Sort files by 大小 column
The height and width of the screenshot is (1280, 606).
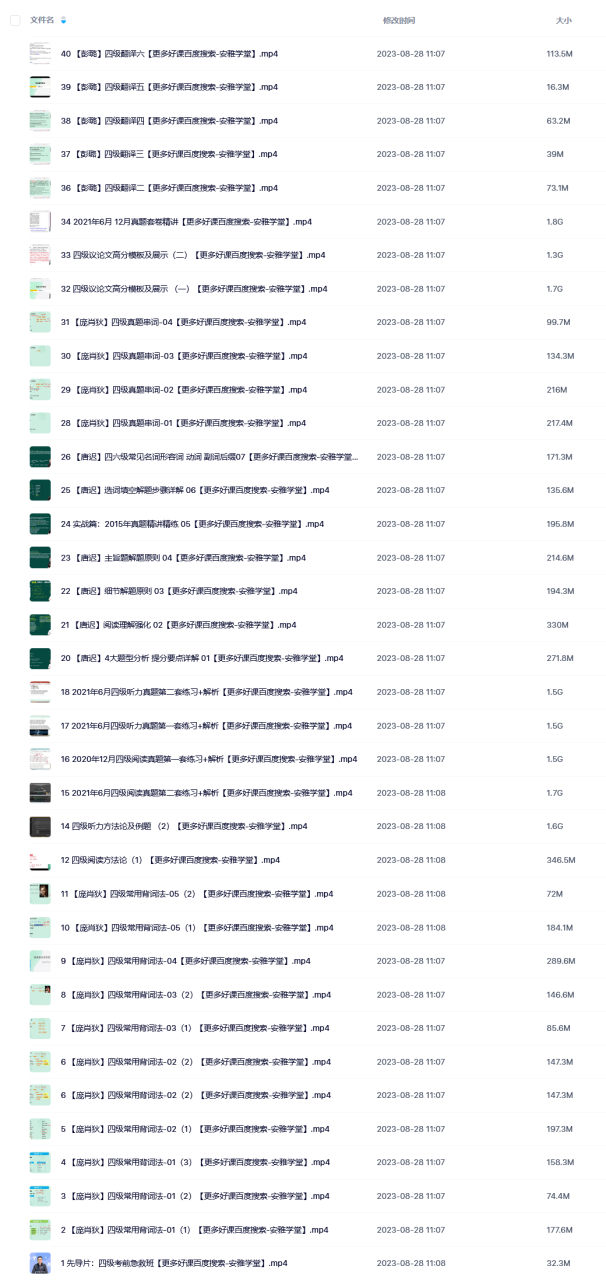[x=564, y=20]
